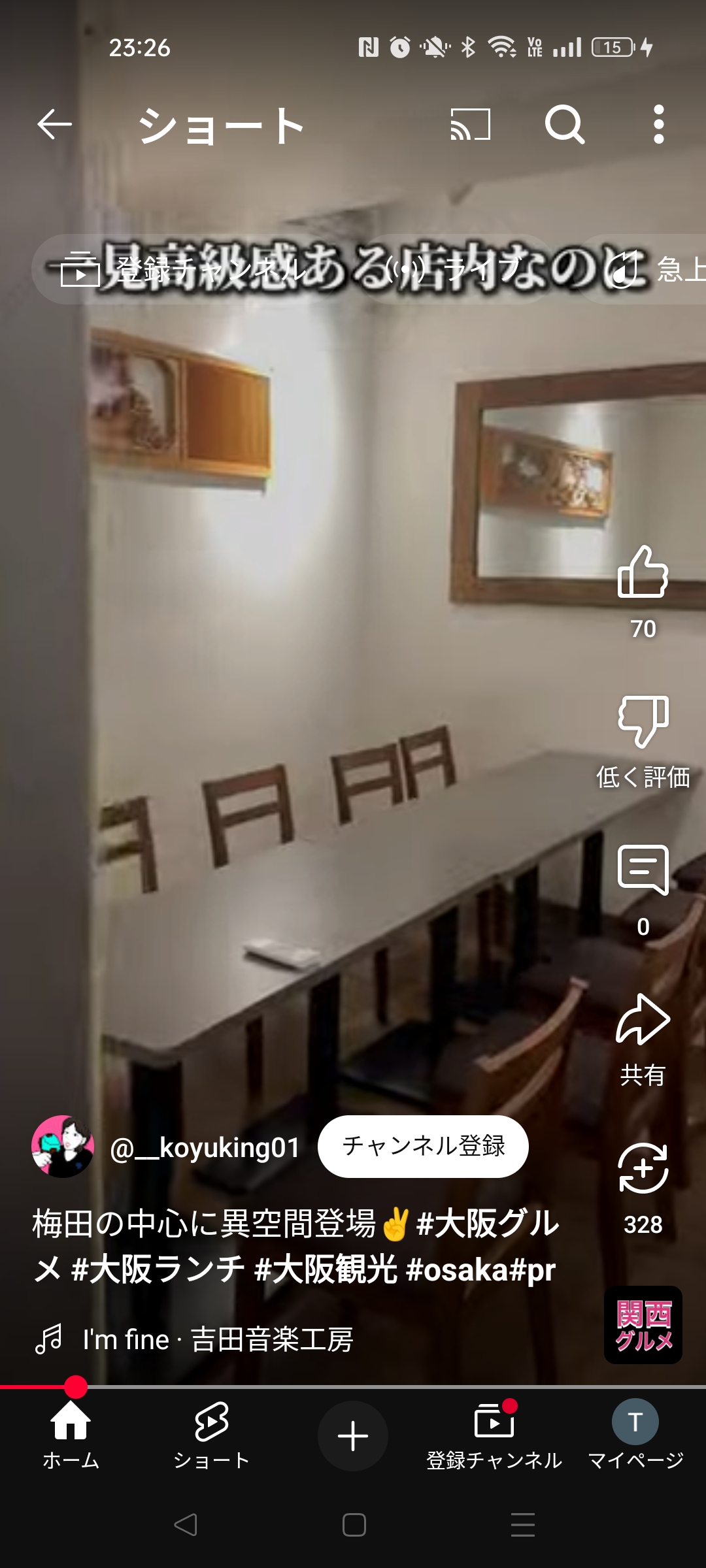
Task: Open the cast to device icon
Action: click(471, 125)
